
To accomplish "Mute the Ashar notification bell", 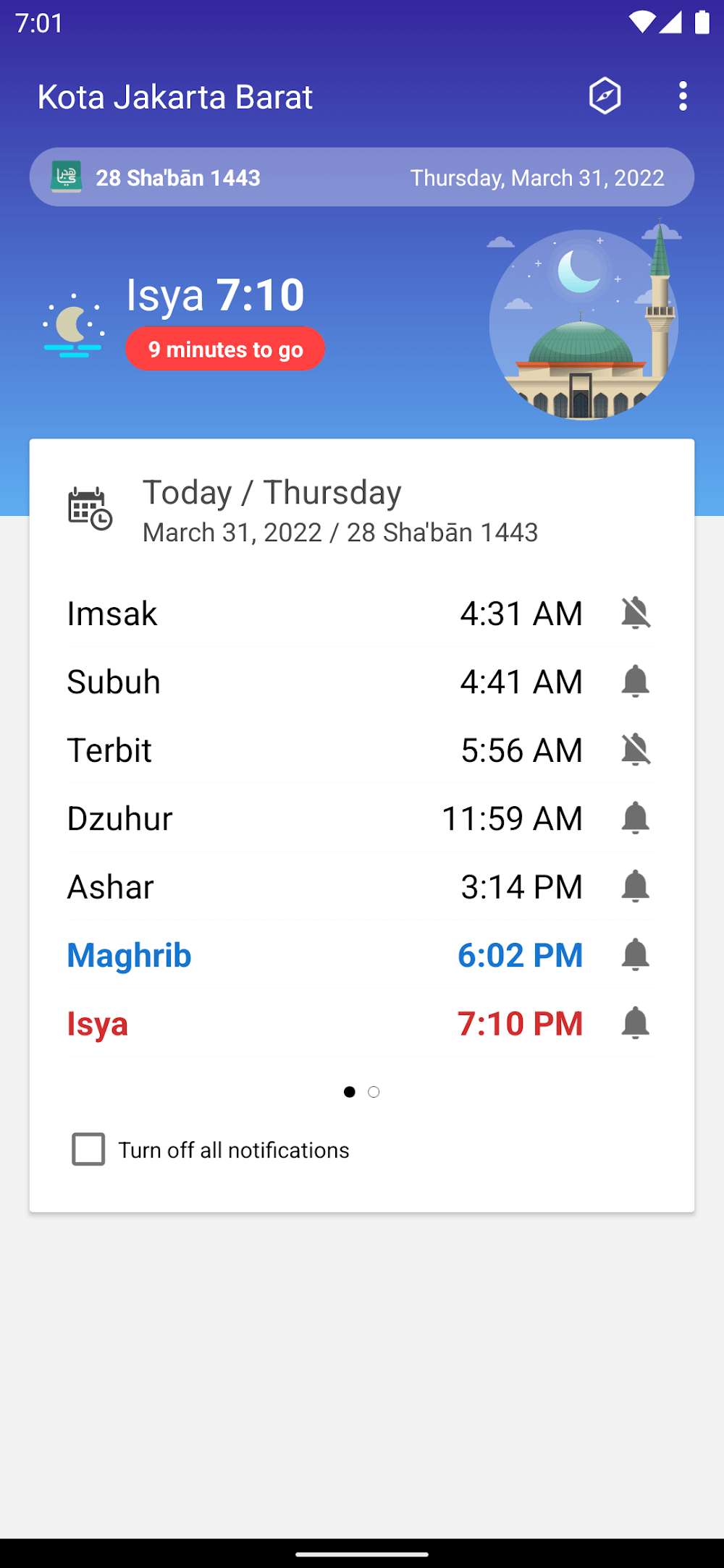I will [636, 886].
